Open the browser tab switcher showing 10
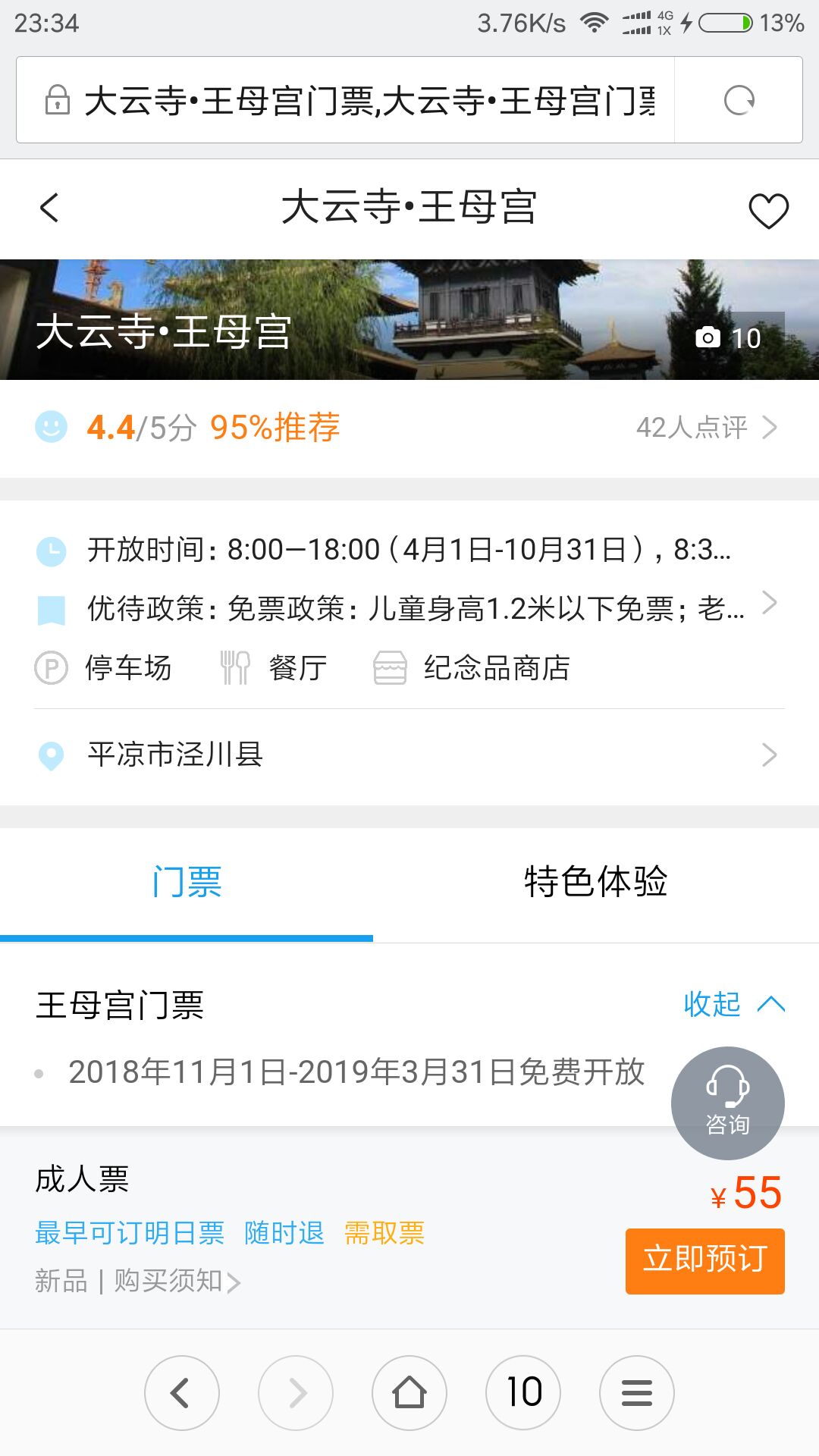 [x=523, y=1393]
